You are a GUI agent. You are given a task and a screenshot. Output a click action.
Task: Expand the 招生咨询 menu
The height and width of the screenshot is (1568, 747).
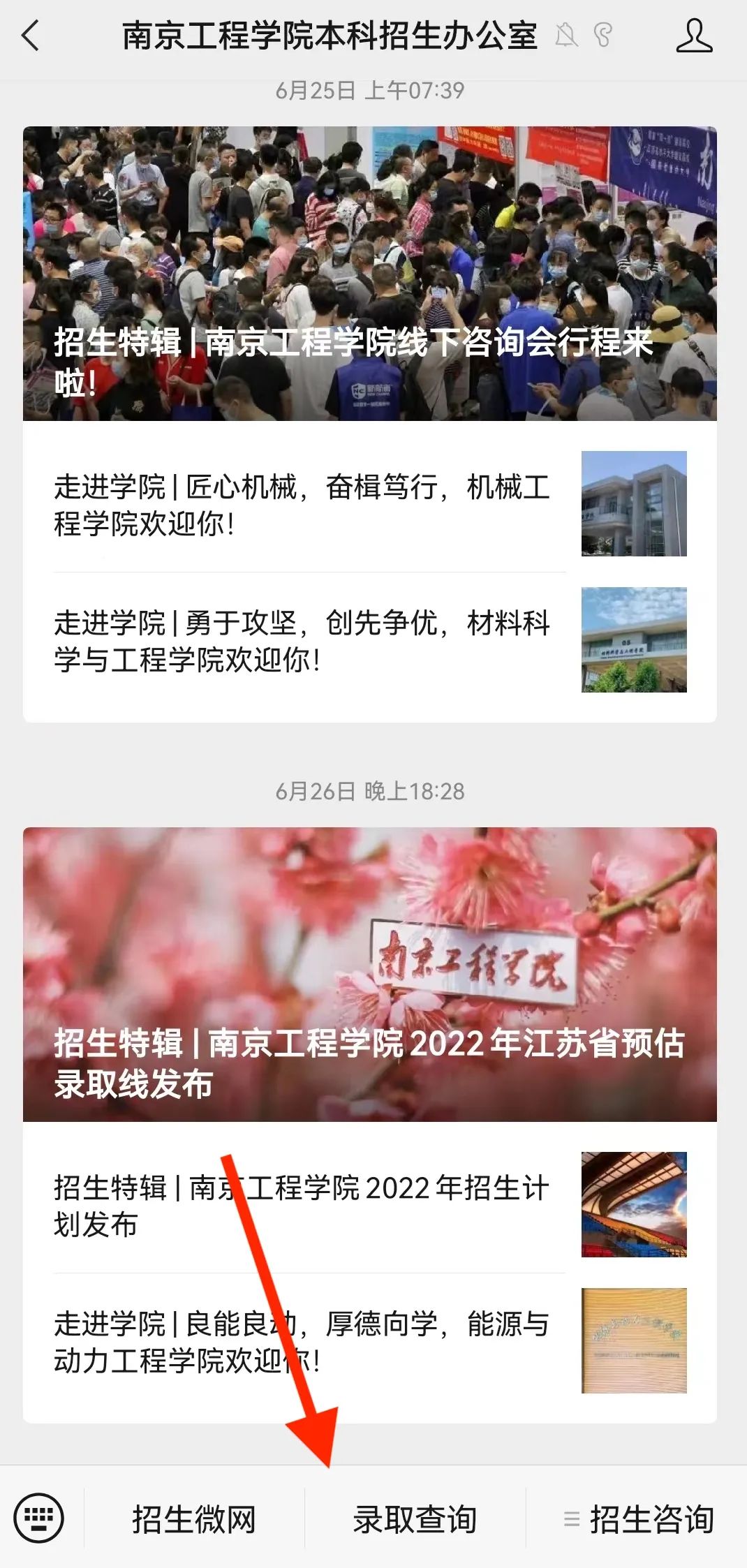click(638, 1519)
